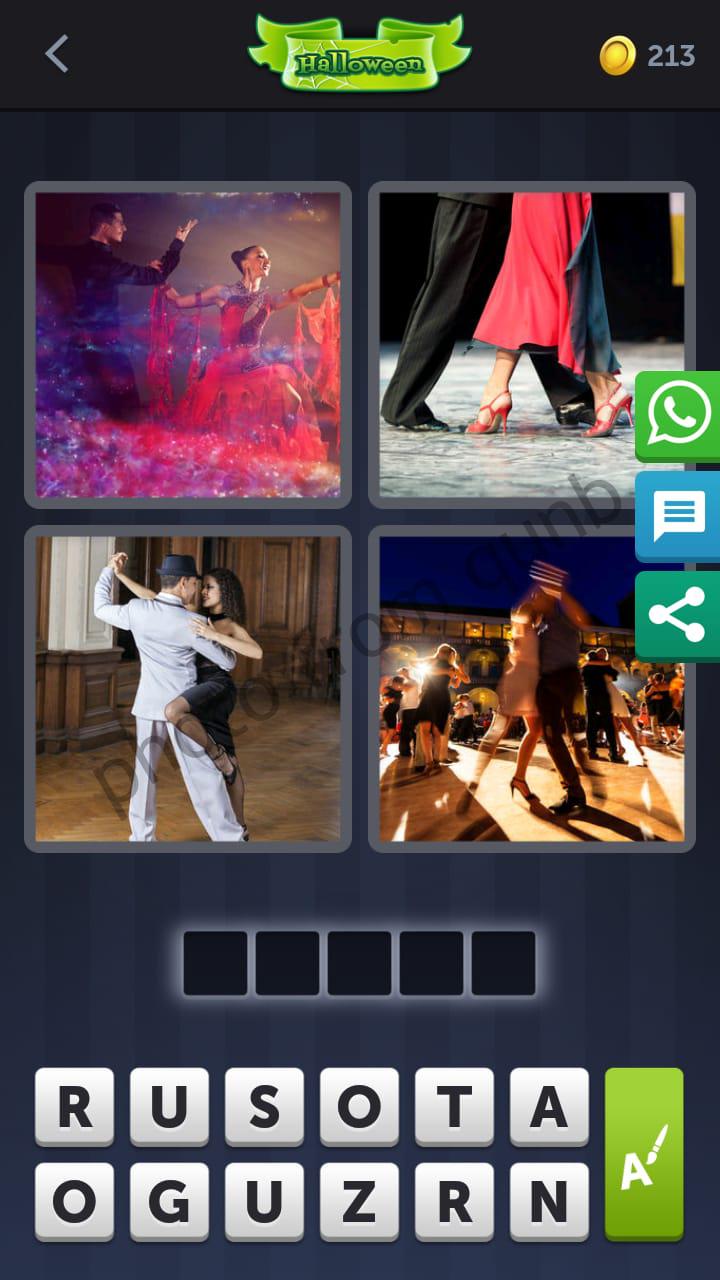Choose the letter G tile

coord(169,1202)
